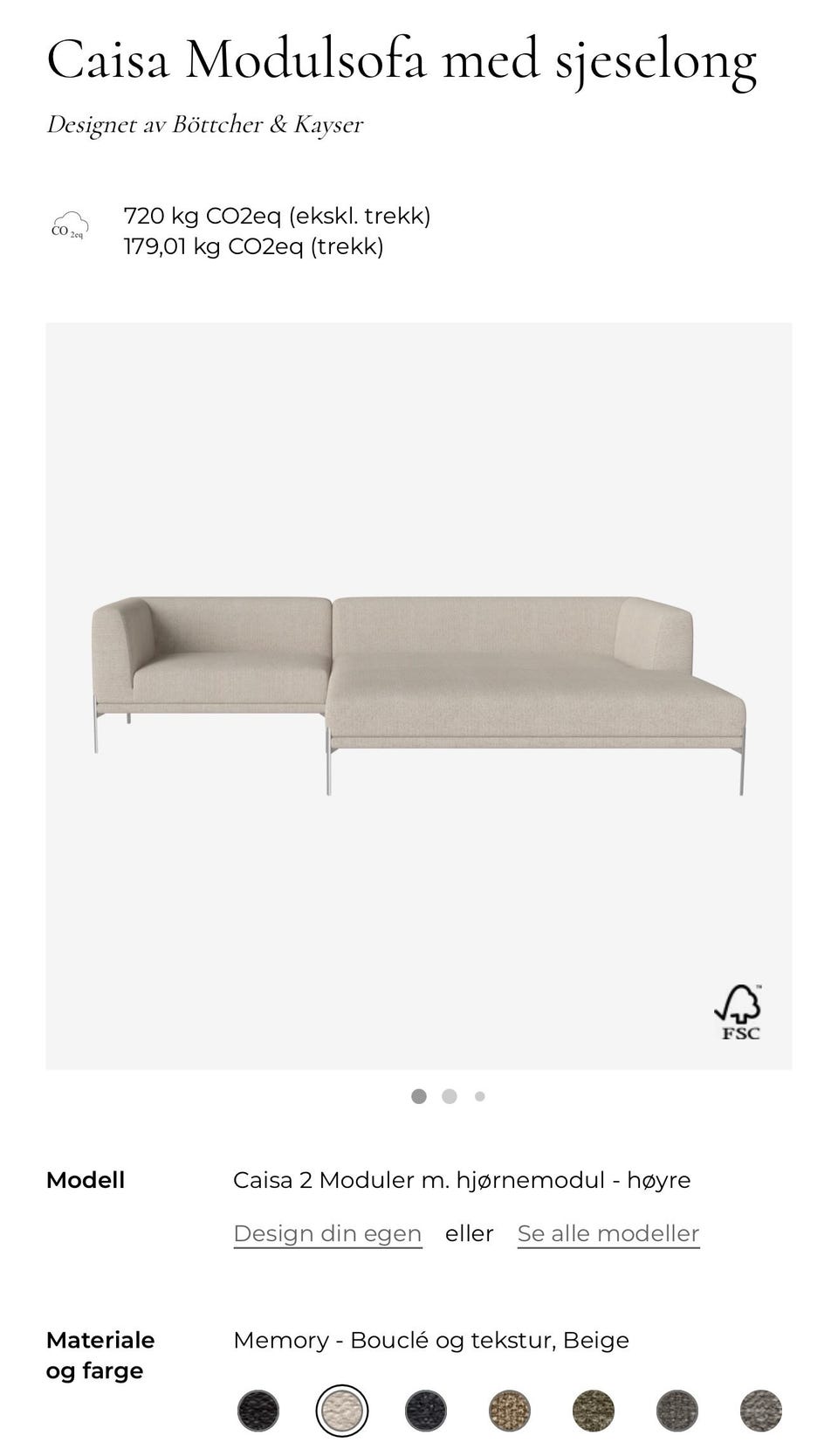Select the dark grey-brown fabric swatch
Image resolution: width=838 pixels, height=1456 pixels.
tap(677, 1411)
